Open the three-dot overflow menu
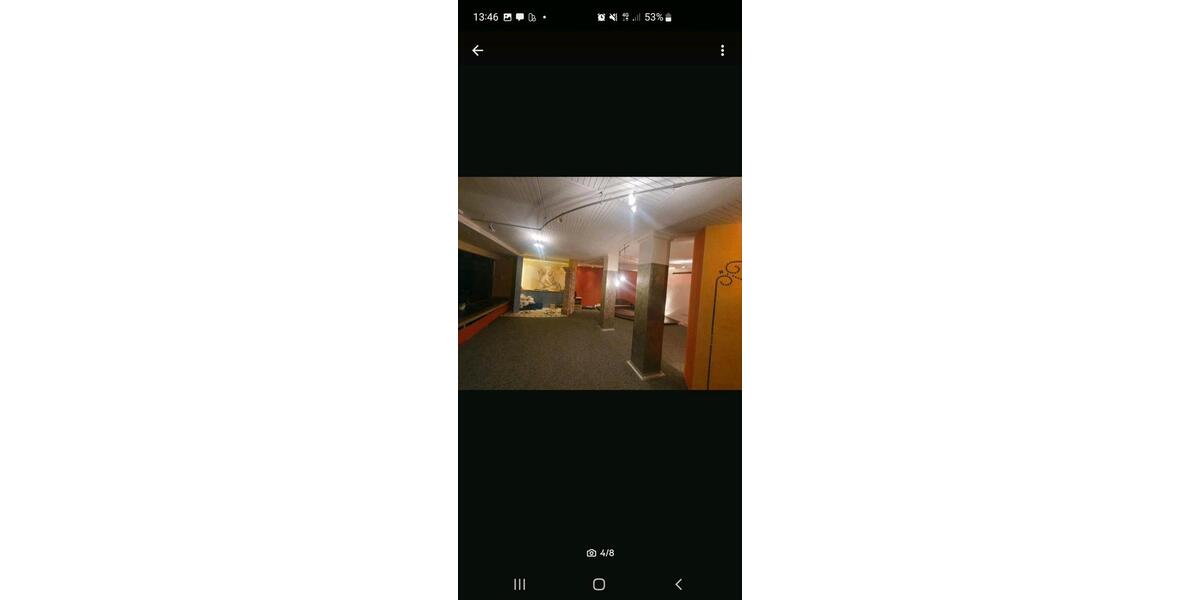This screenshot has height=600, width=1200. (x=722, y=50)
